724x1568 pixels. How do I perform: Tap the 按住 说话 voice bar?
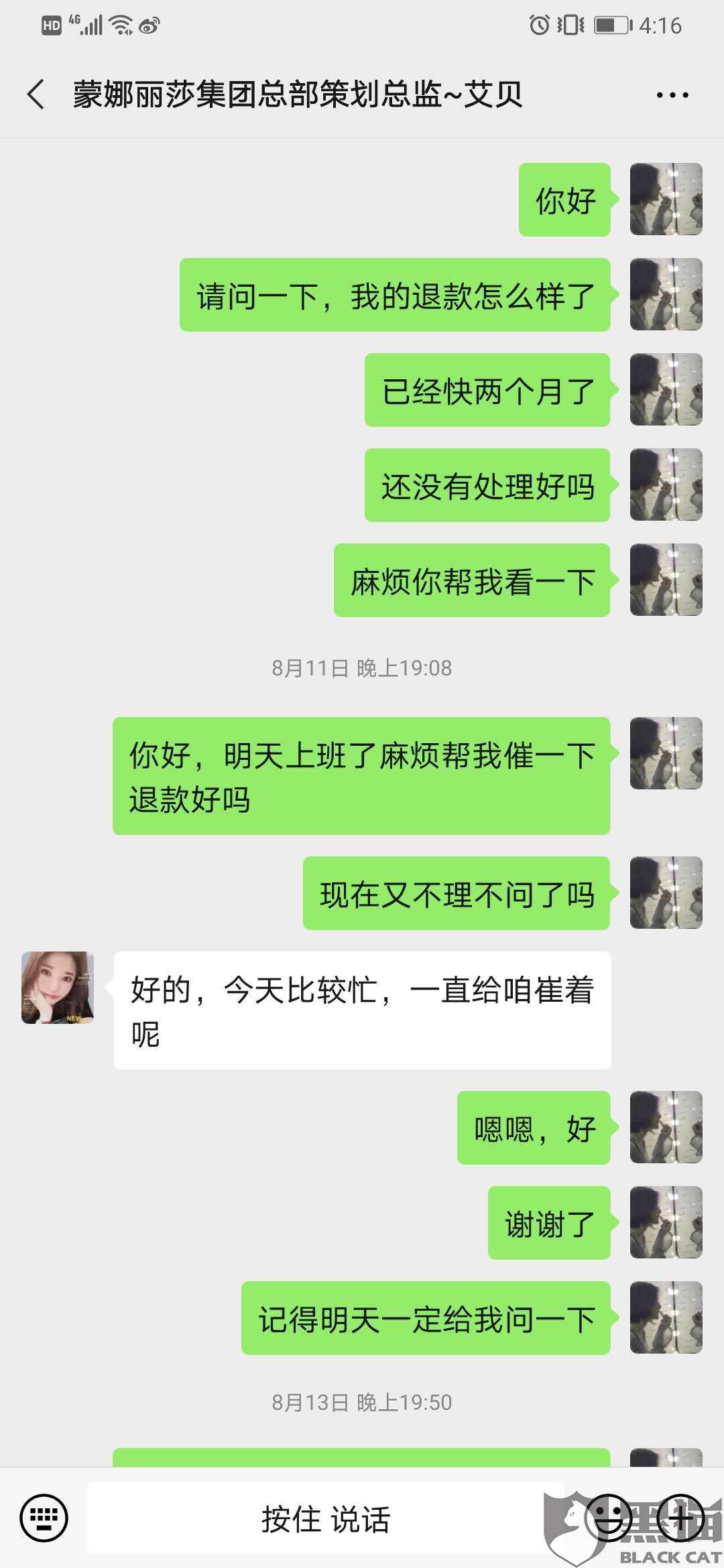pos(326,1518)
